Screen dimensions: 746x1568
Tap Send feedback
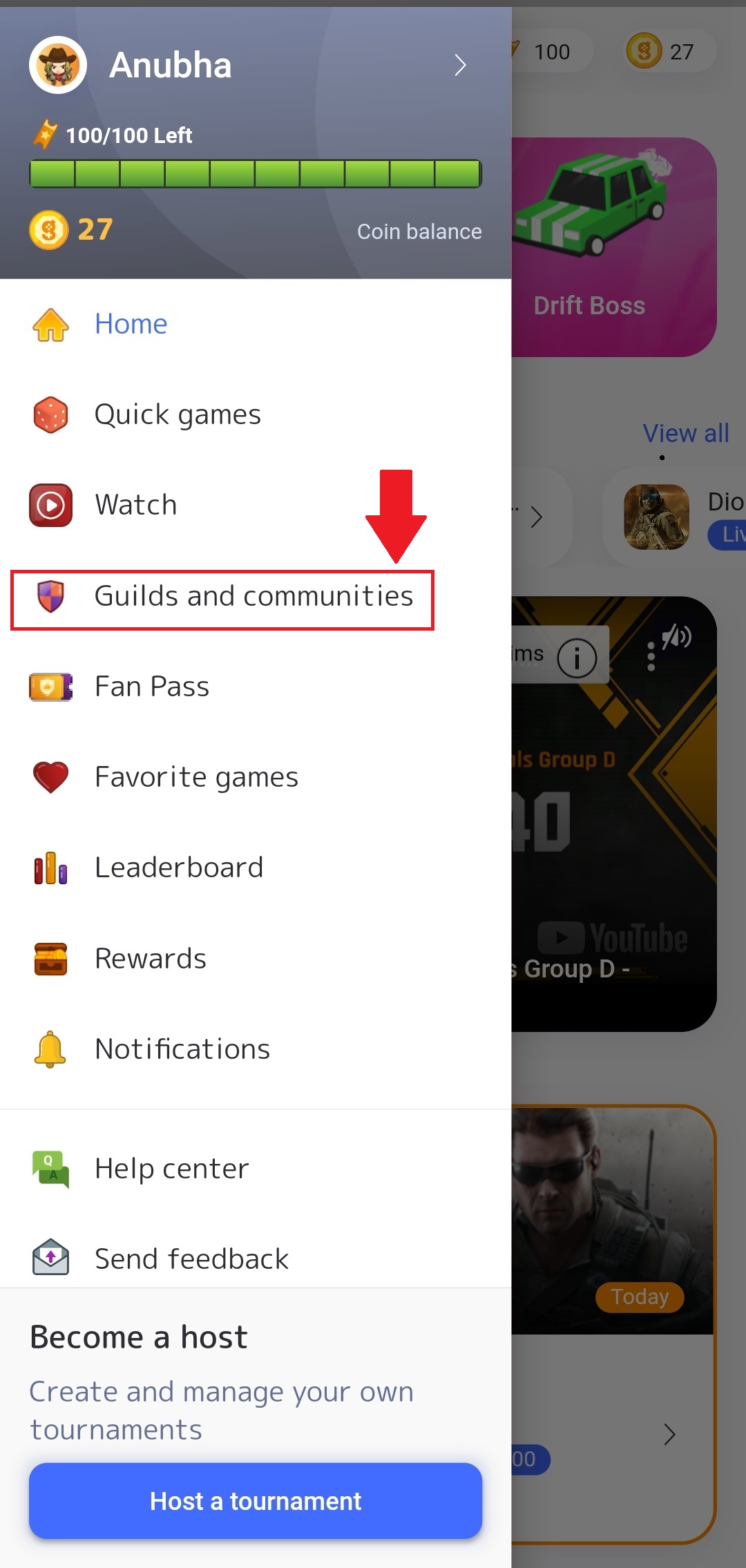(256, 1259)
